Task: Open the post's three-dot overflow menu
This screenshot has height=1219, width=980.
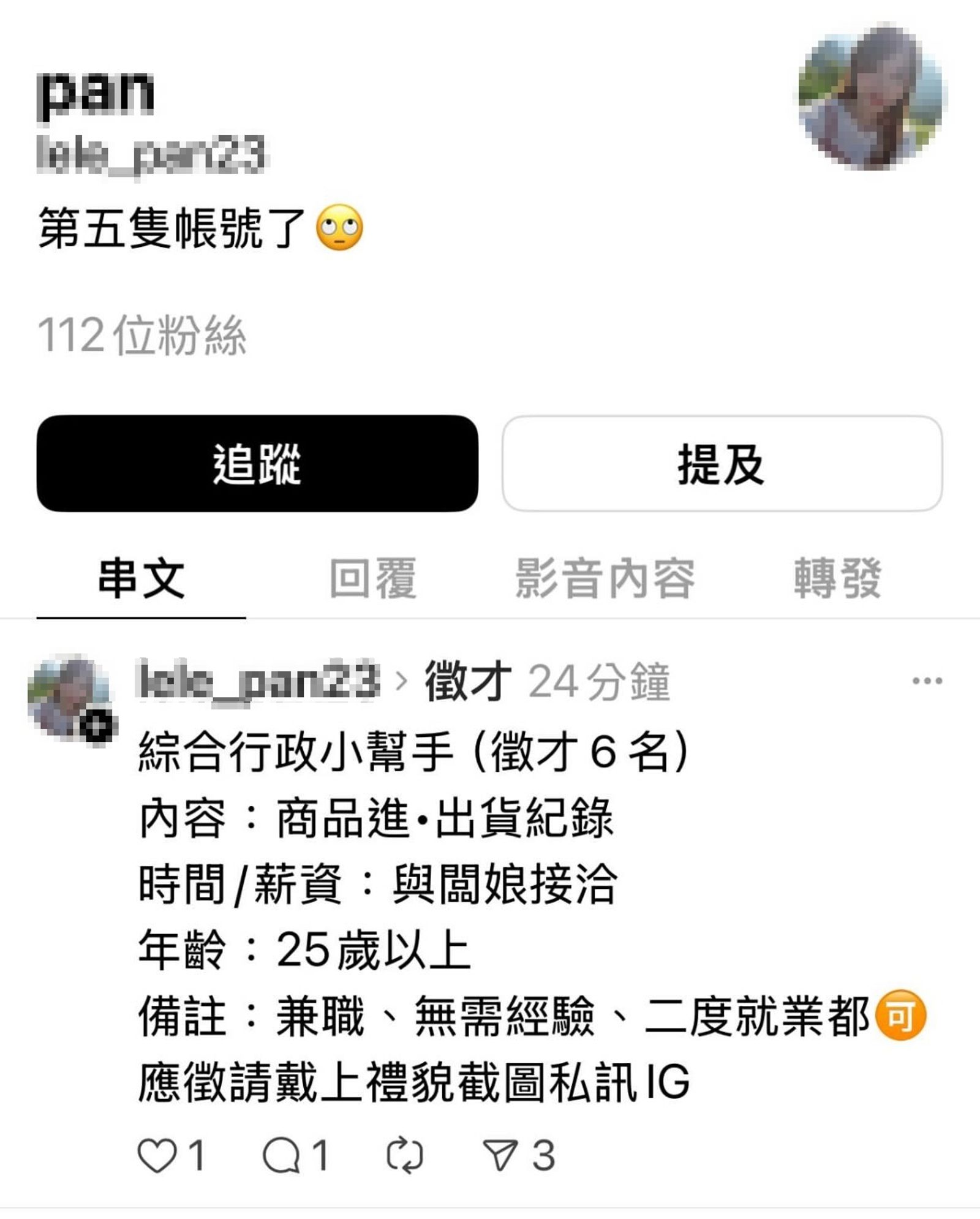Action: pos(926,681)
